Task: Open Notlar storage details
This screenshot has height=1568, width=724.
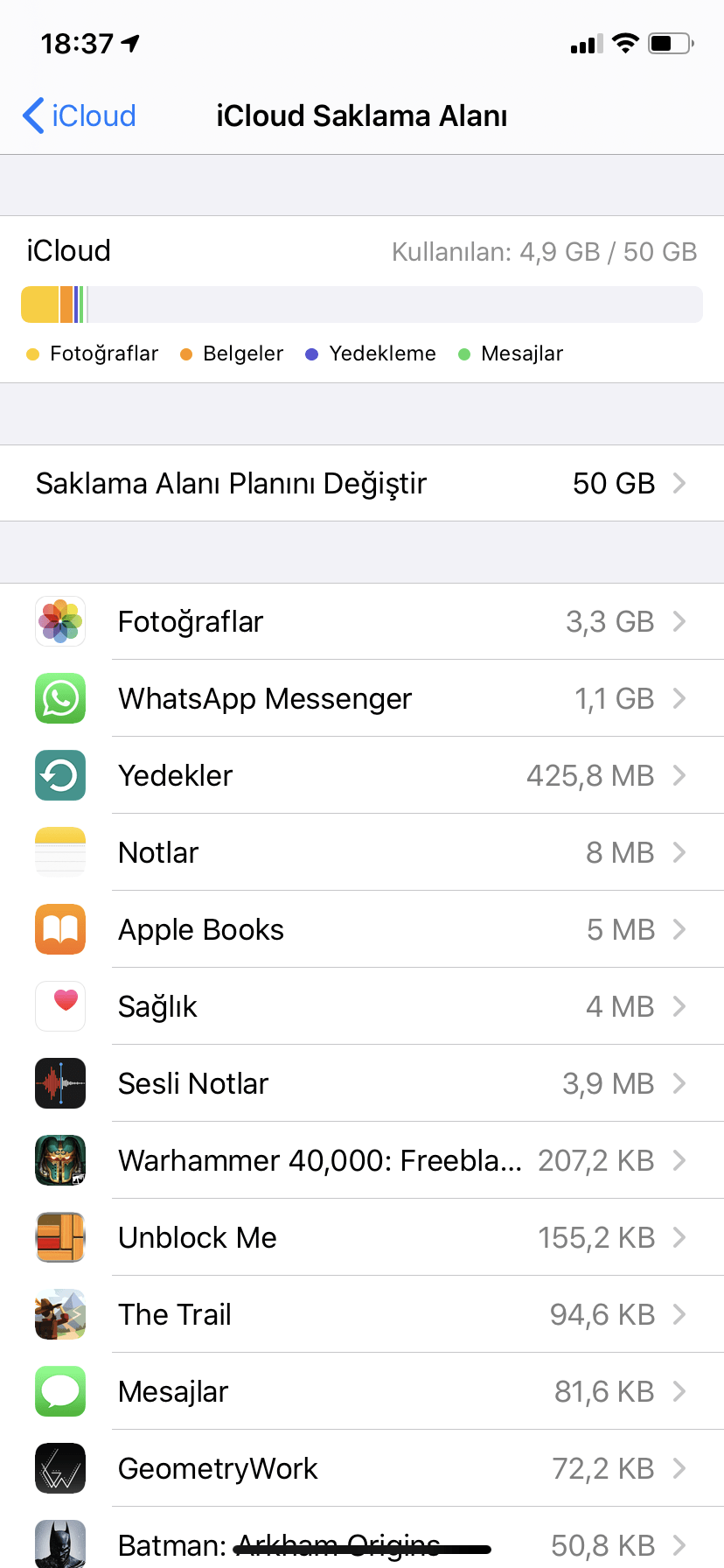Action: [x=362, y=852]
